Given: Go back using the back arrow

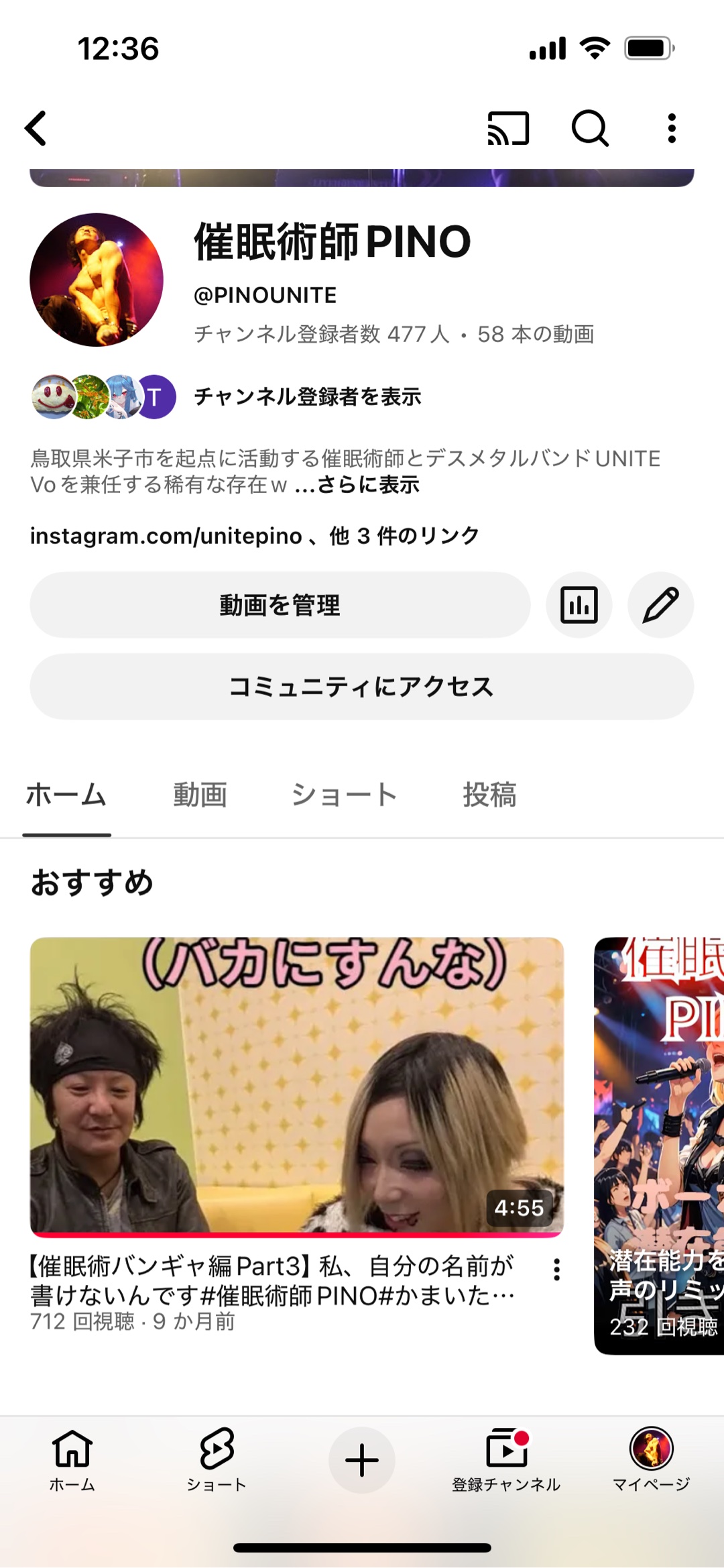Looking at the screenshot, I should pos(37,128).
